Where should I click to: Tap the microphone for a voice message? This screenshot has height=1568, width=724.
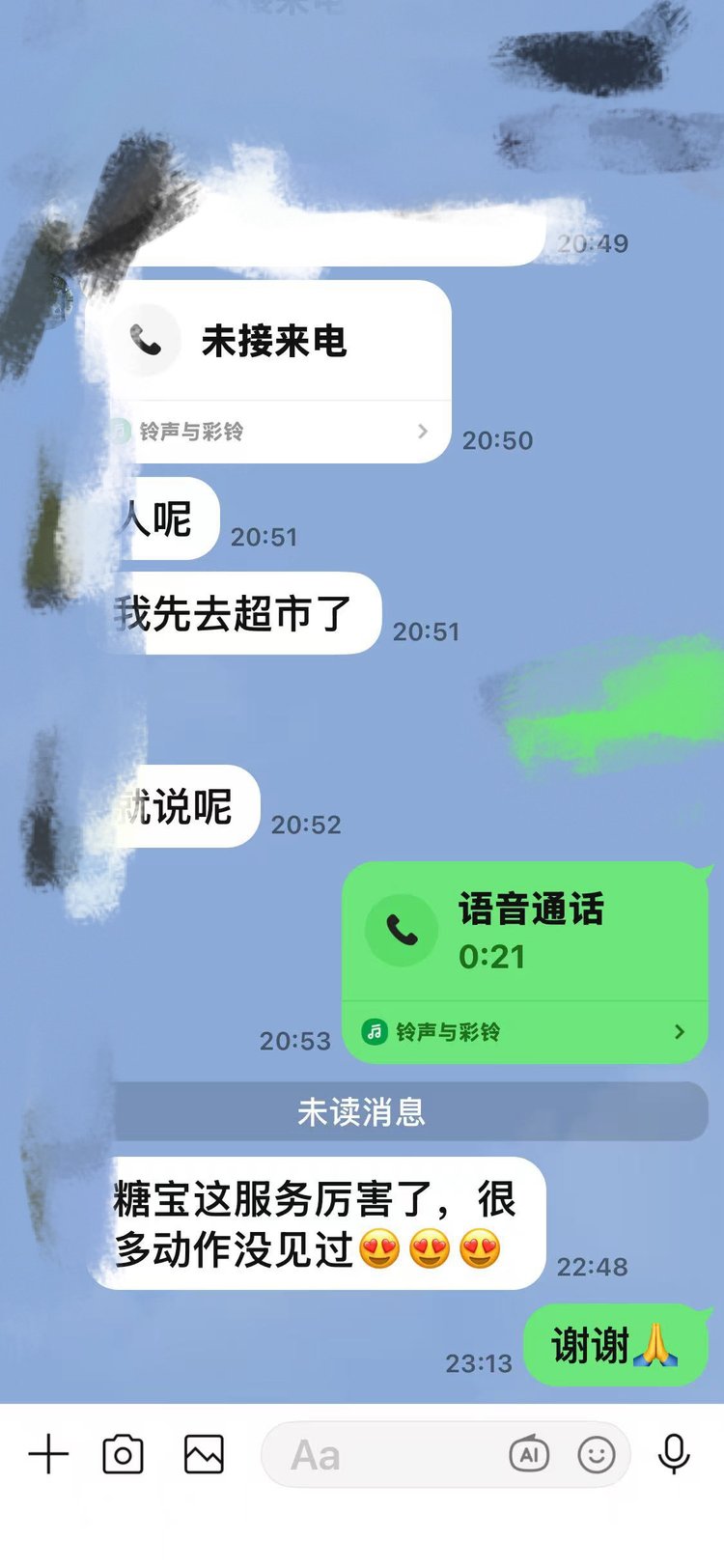674,1454
